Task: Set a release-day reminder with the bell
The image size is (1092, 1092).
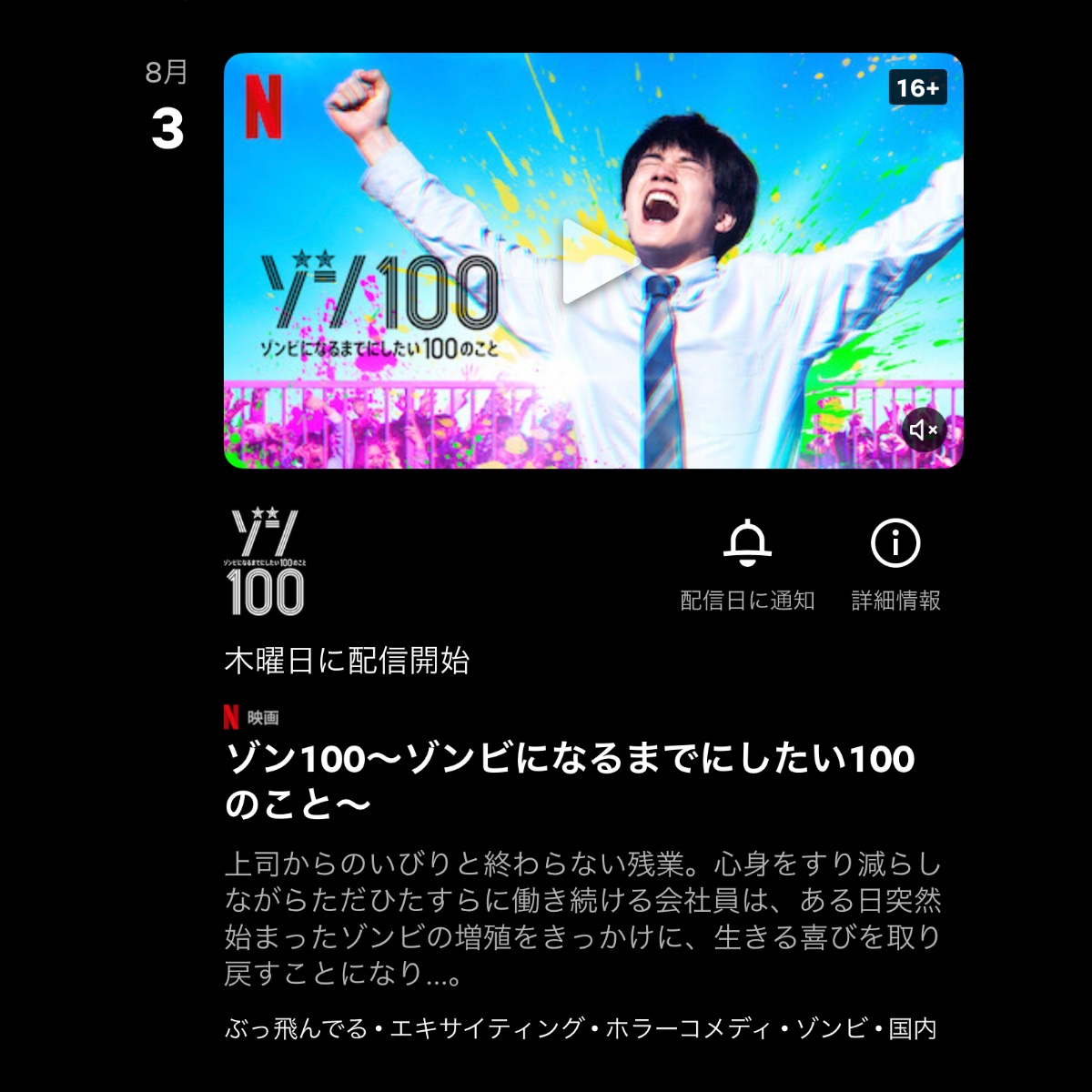Action: [747, 544]
